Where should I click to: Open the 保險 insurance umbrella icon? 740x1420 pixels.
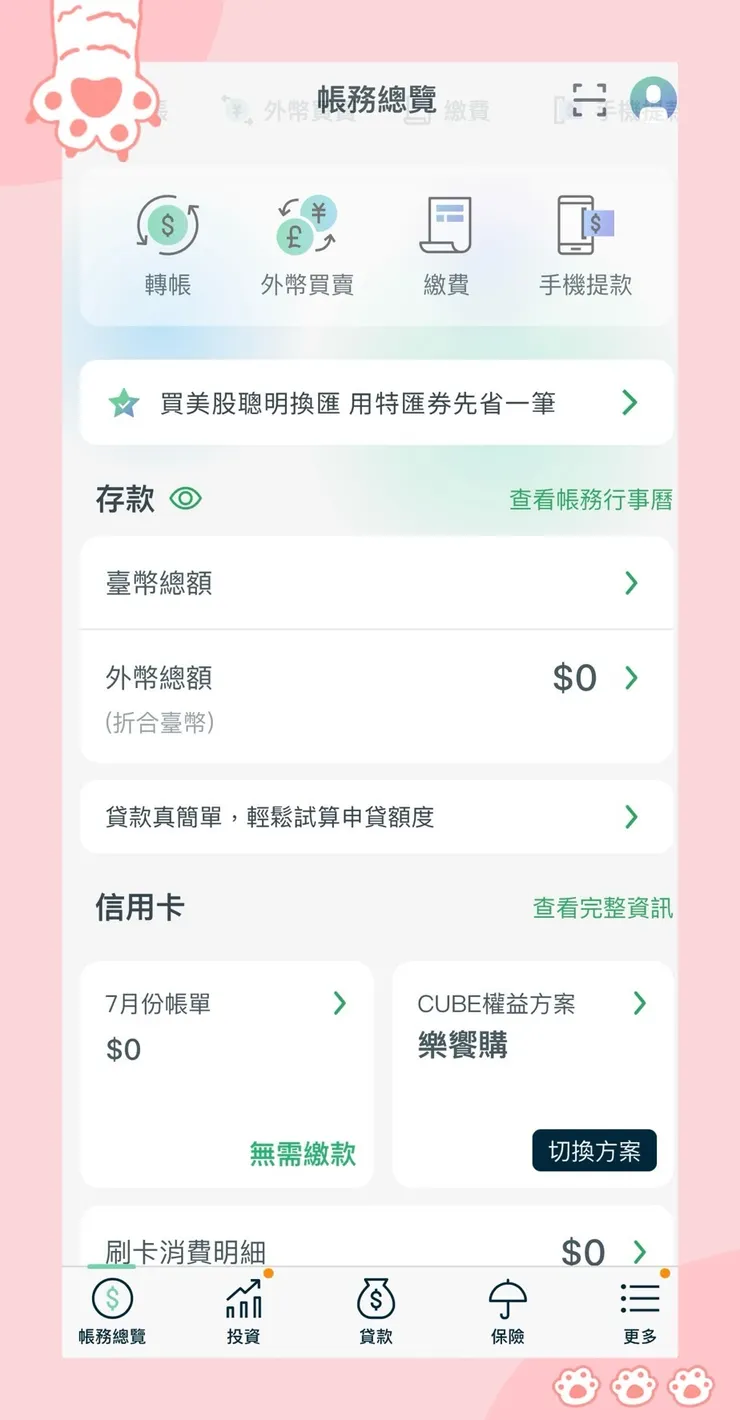point(508,1300)
